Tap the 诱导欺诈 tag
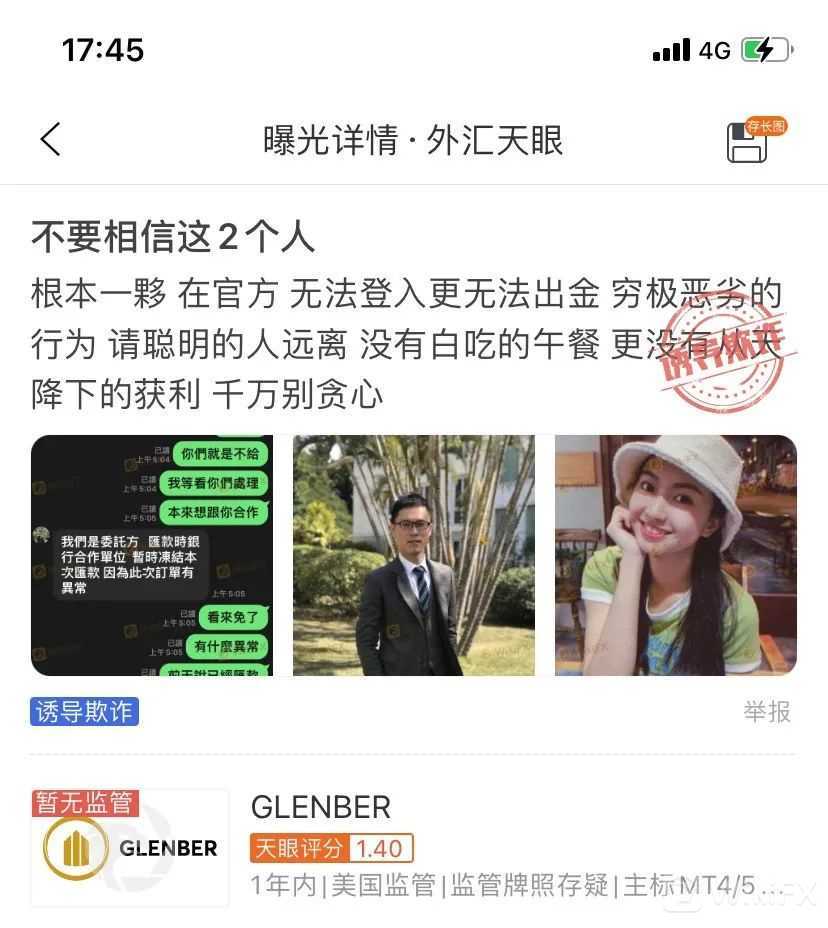The image size is (828, 928). point(84,712)
